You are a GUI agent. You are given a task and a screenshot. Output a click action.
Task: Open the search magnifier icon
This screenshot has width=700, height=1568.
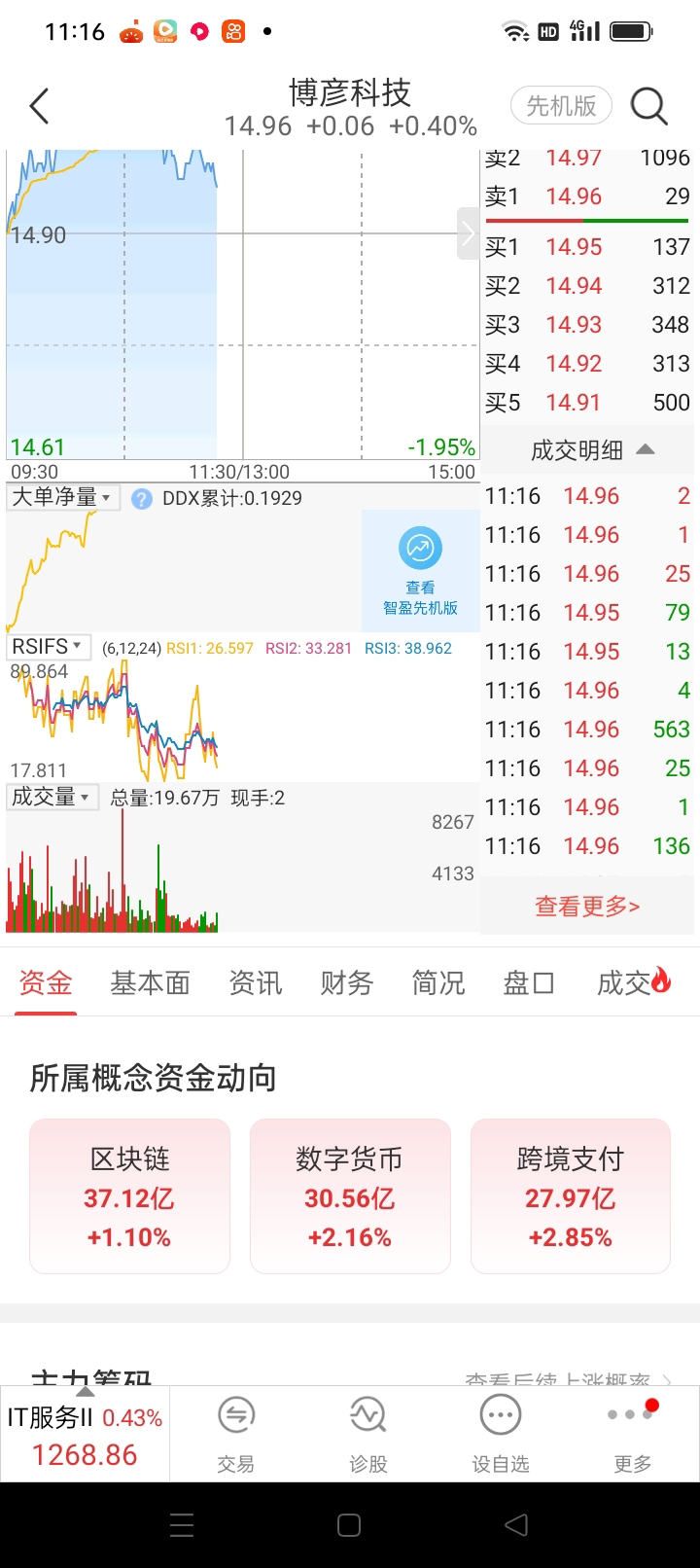(x=648, y=106)
